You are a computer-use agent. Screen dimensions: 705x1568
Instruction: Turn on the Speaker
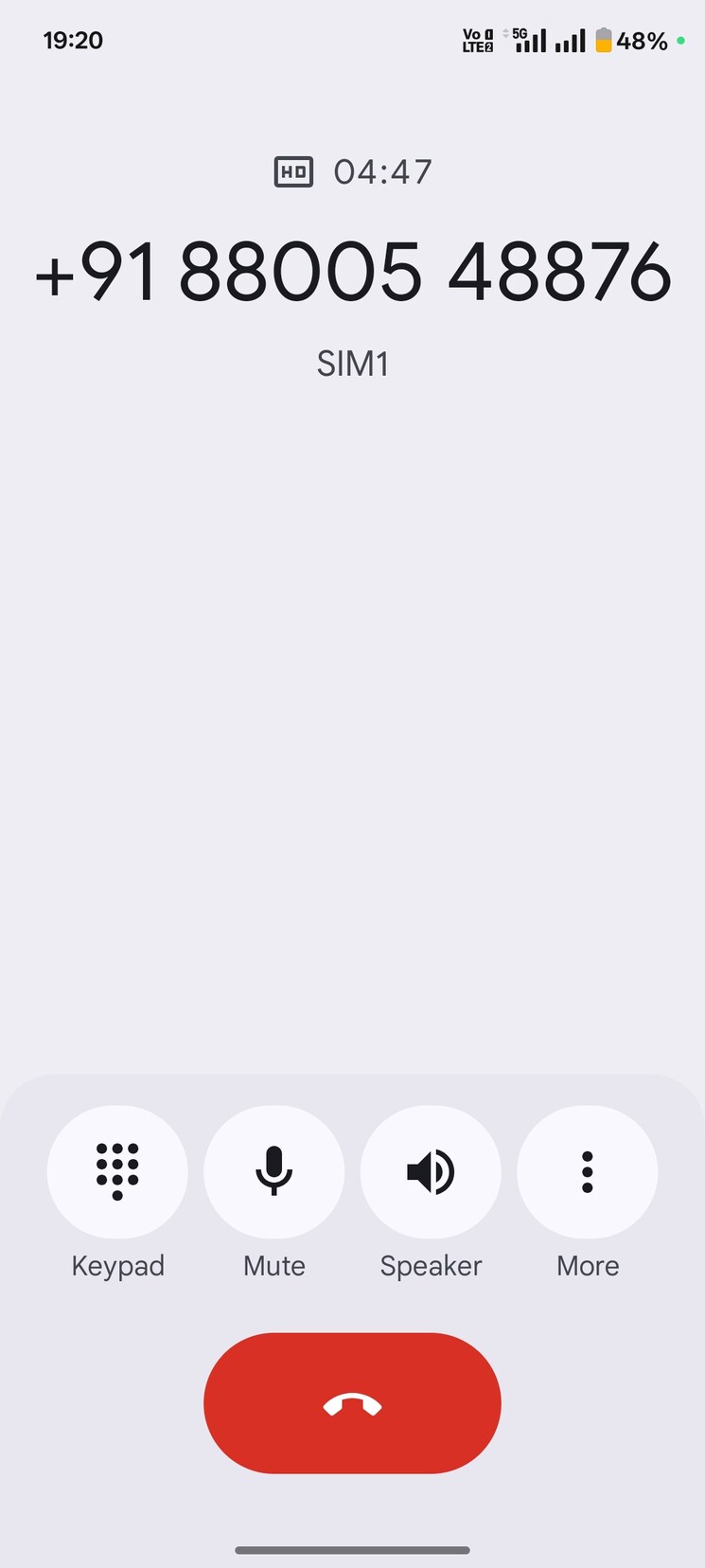coord(431,1171)
